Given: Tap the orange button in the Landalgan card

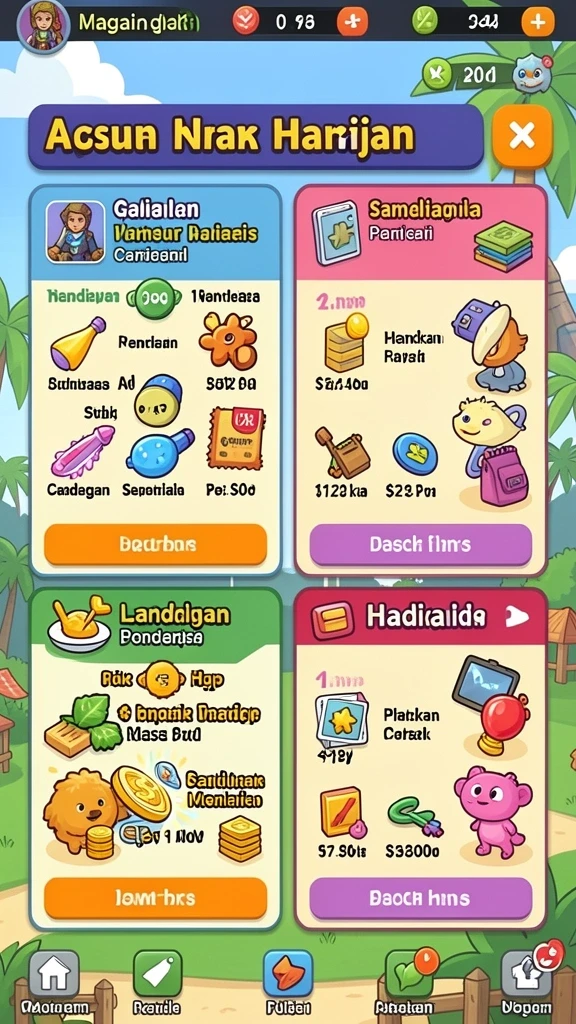Looking at the screenshot, I should click(x=155, y=898).
